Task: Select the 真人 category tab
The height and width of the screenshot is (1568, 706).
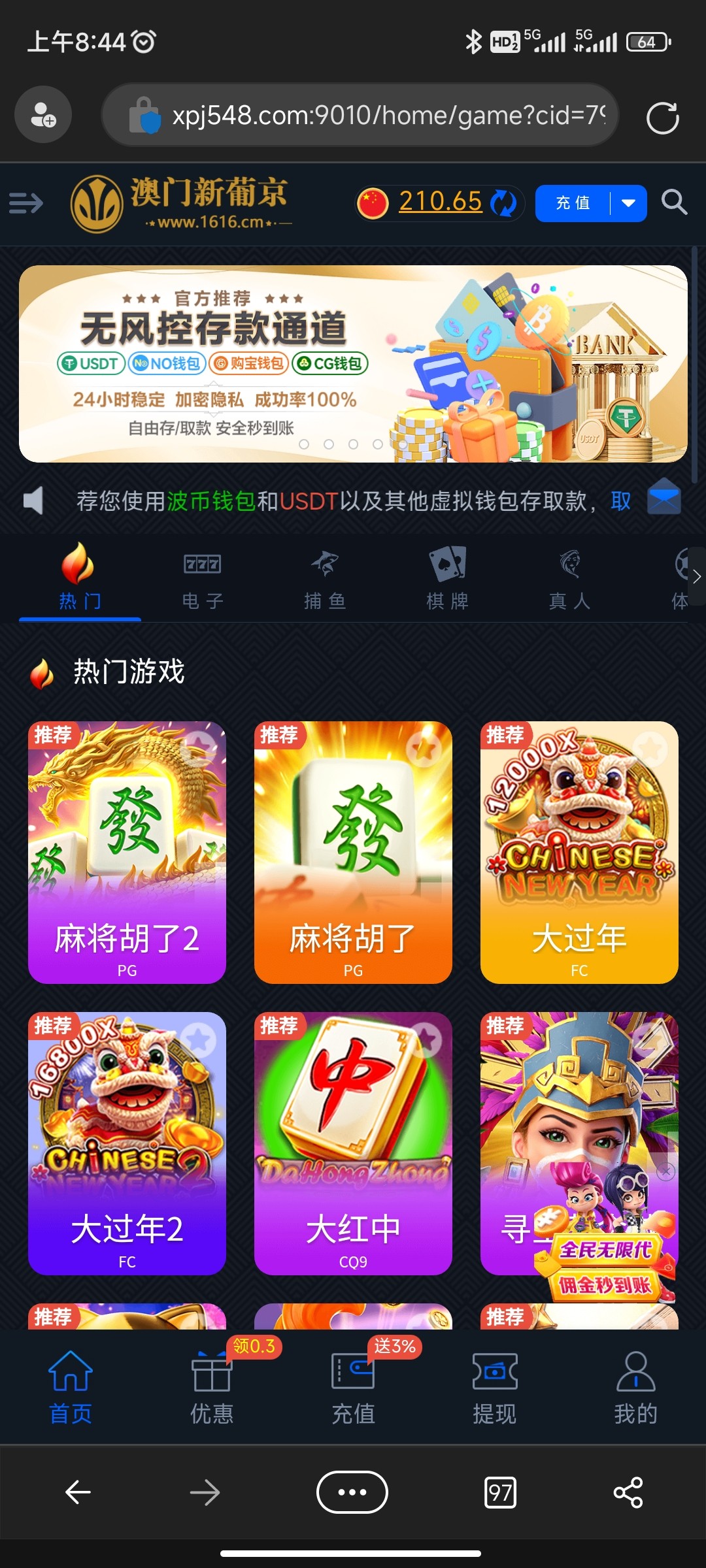Action: [569, 578]
